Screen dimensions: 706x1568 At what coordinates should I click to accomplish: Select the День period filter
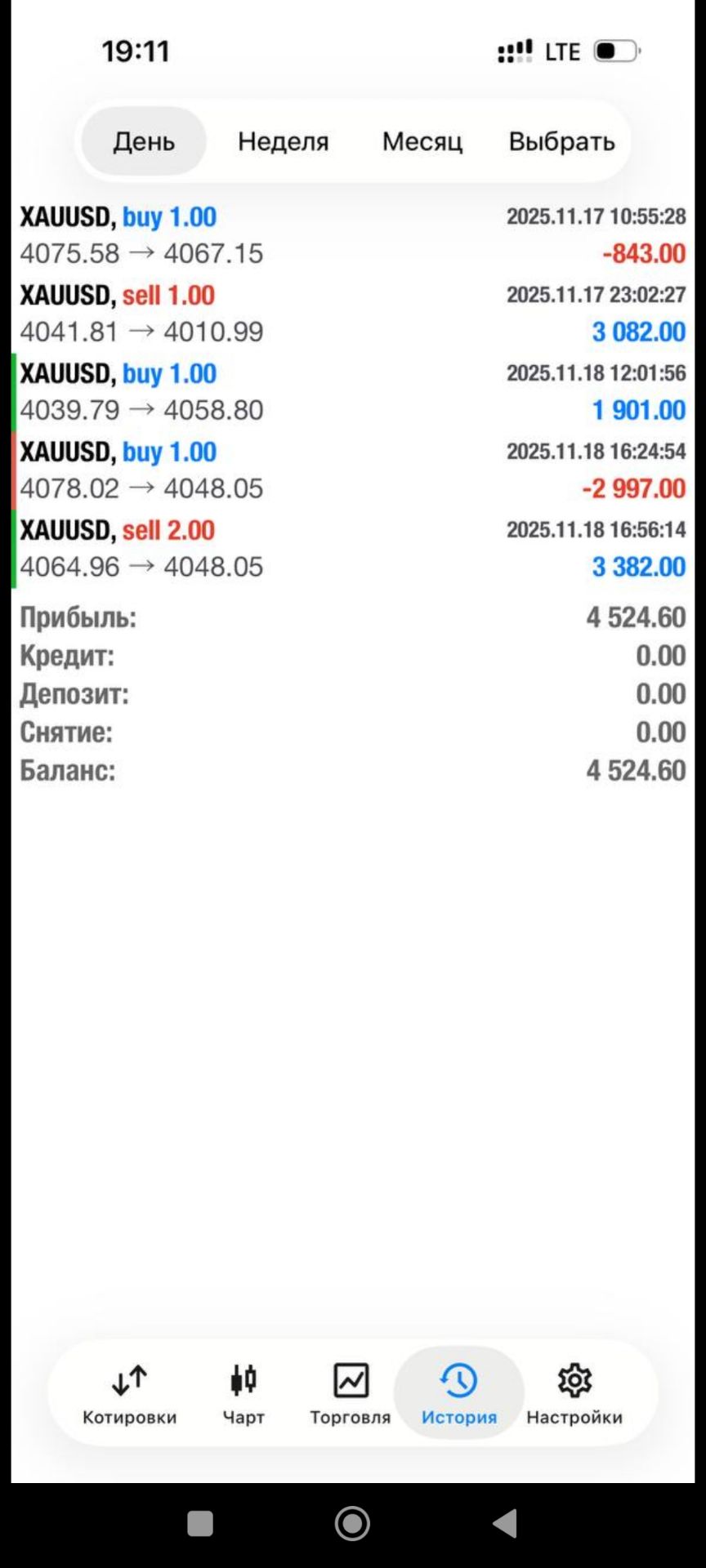[x=144, y=141]
